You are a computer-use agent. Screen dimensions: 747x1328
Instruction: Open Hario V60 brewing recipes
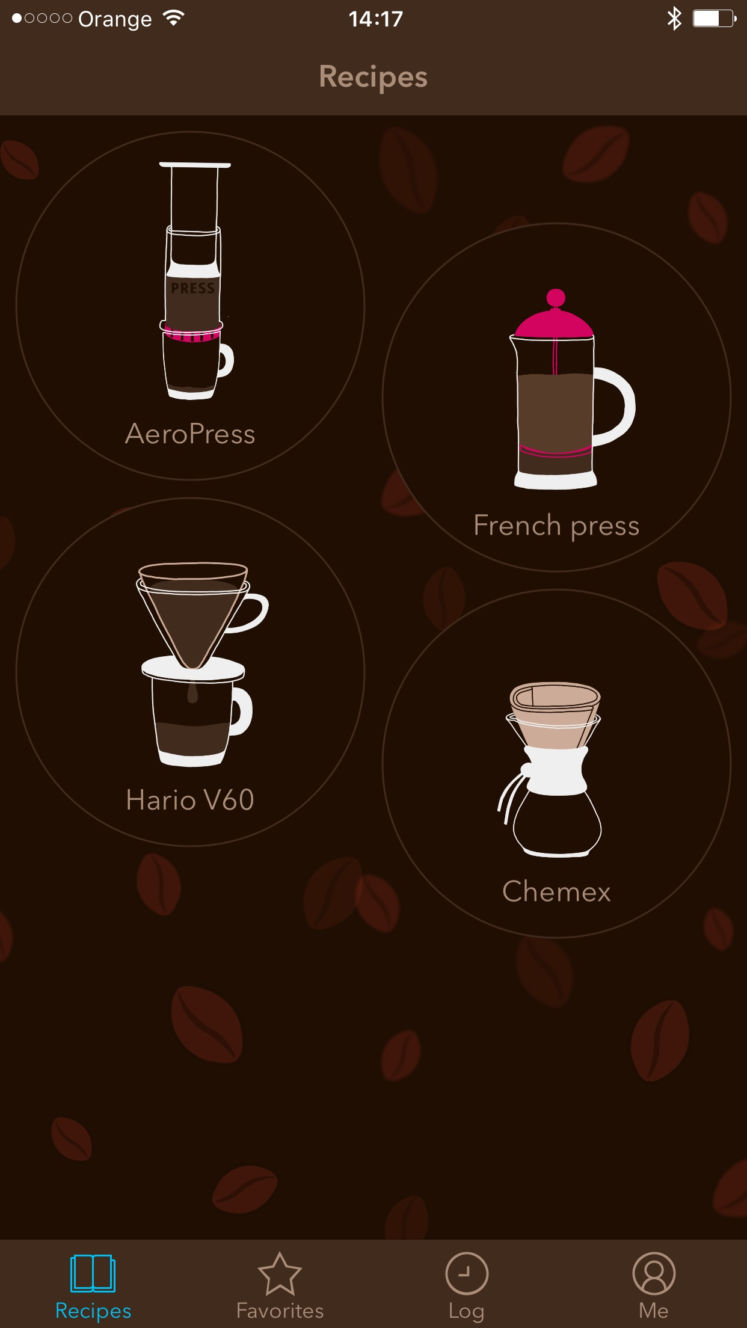[x=190, y=672]
